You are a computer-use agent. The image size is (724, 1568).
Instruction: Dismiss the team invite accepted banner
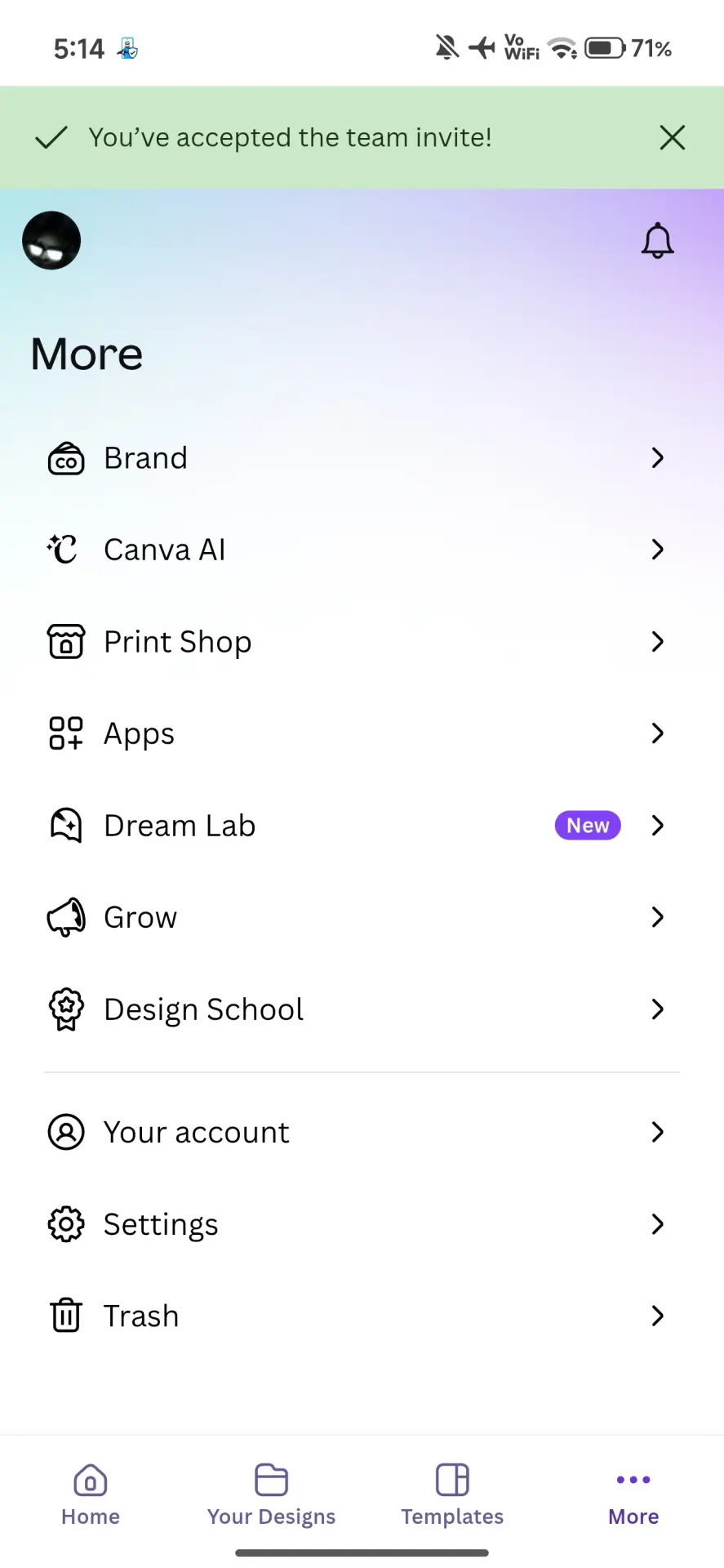pyautogui.click(x=672, y=137)
